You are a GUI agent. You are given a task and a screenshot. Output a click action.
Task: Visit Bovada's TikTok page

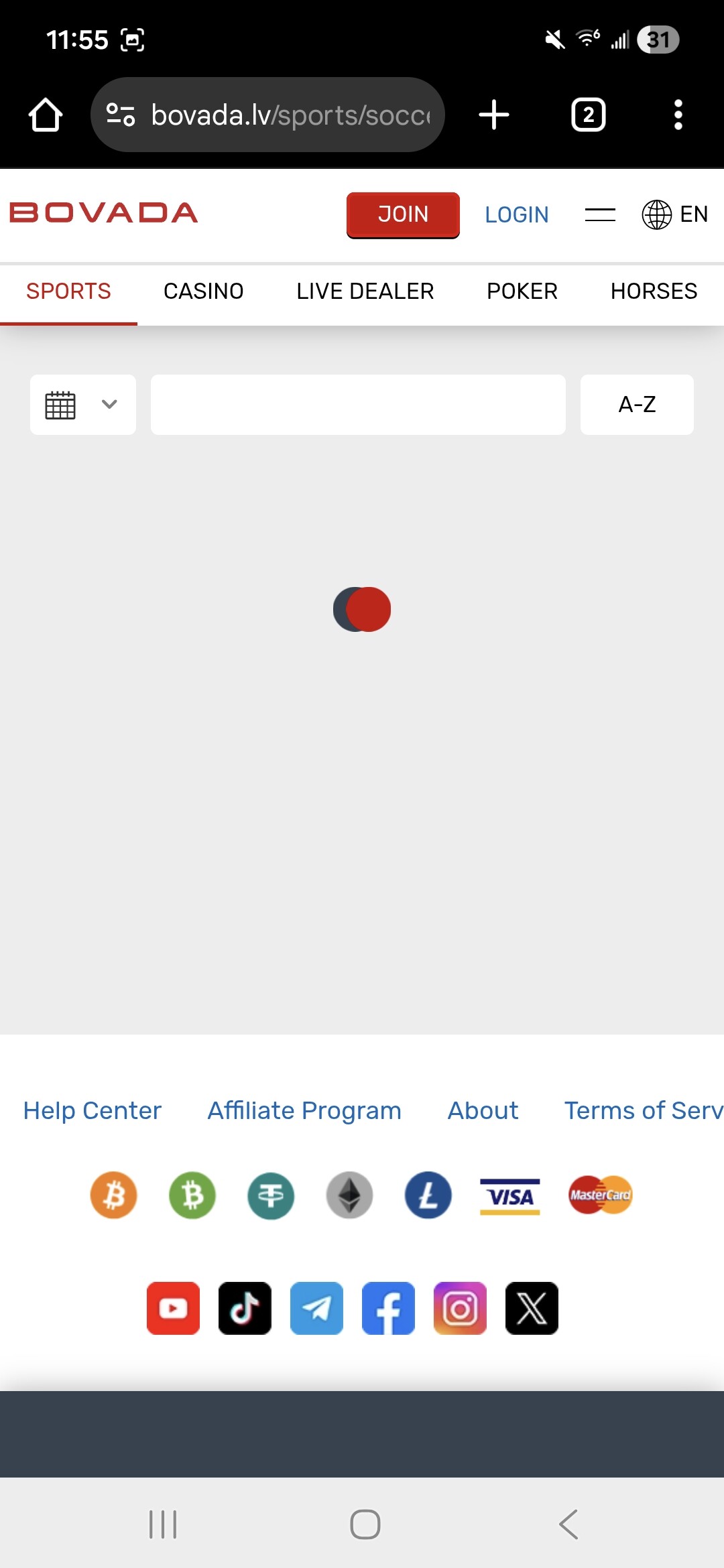click(x=245, y=1308)
